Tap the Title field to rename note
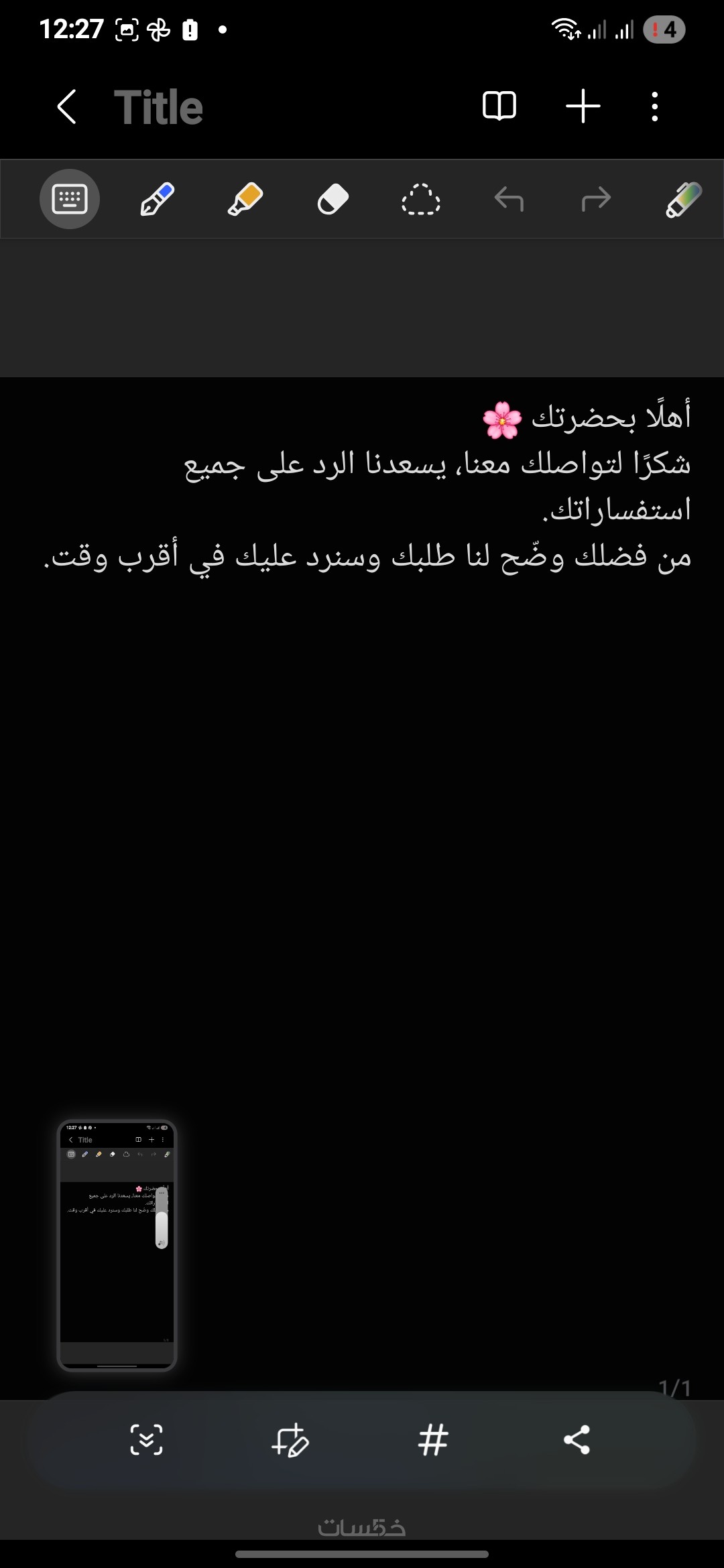724x1568 pixels. (x=158, y=107)
